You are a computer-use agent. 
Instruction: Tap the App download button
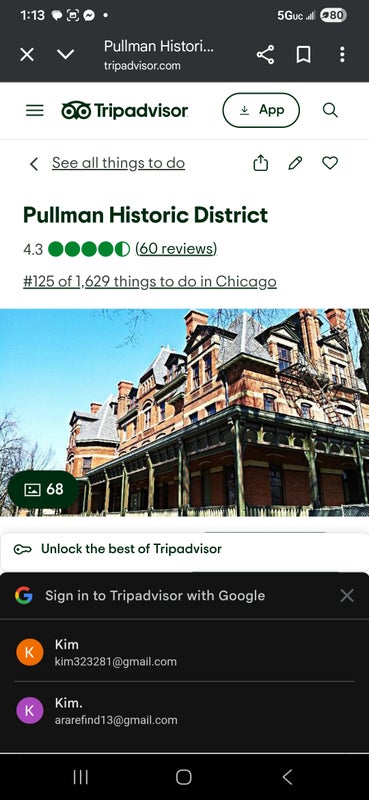coord(261,110)
